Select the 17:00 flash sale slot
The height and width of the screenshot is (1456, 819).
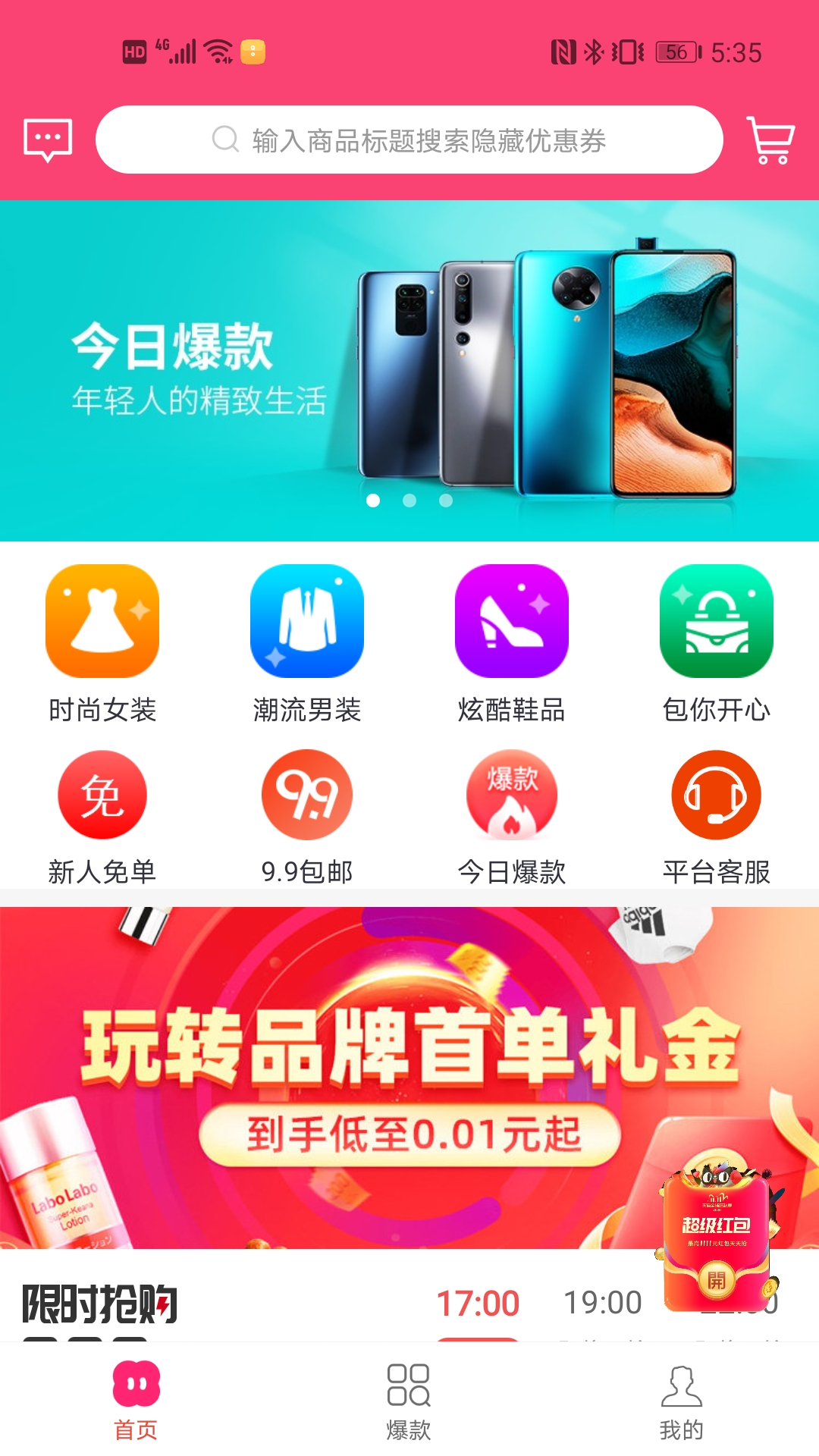click(x=478, y=1304)
